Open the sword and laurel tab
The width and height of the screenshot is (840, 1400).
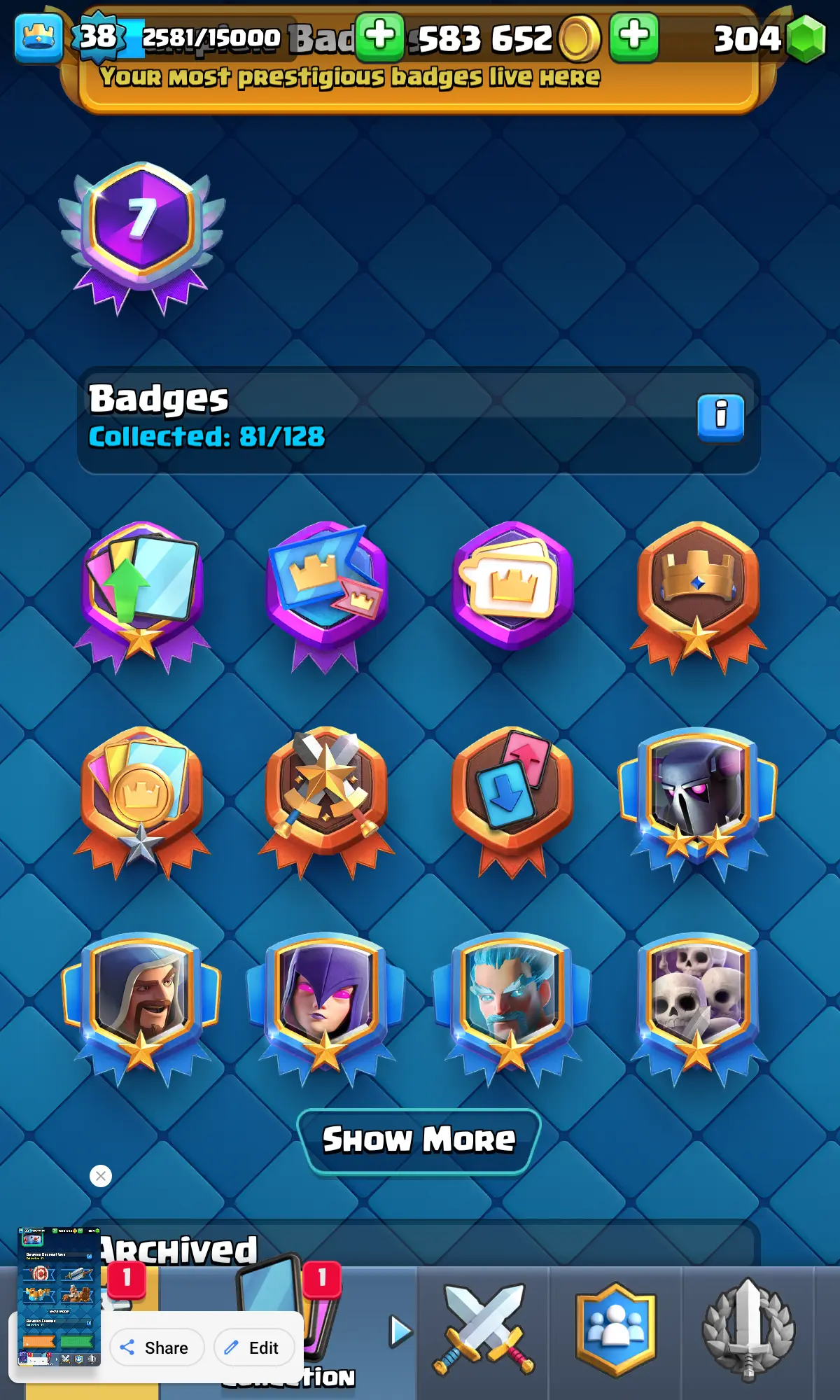tap(748, 1330)
